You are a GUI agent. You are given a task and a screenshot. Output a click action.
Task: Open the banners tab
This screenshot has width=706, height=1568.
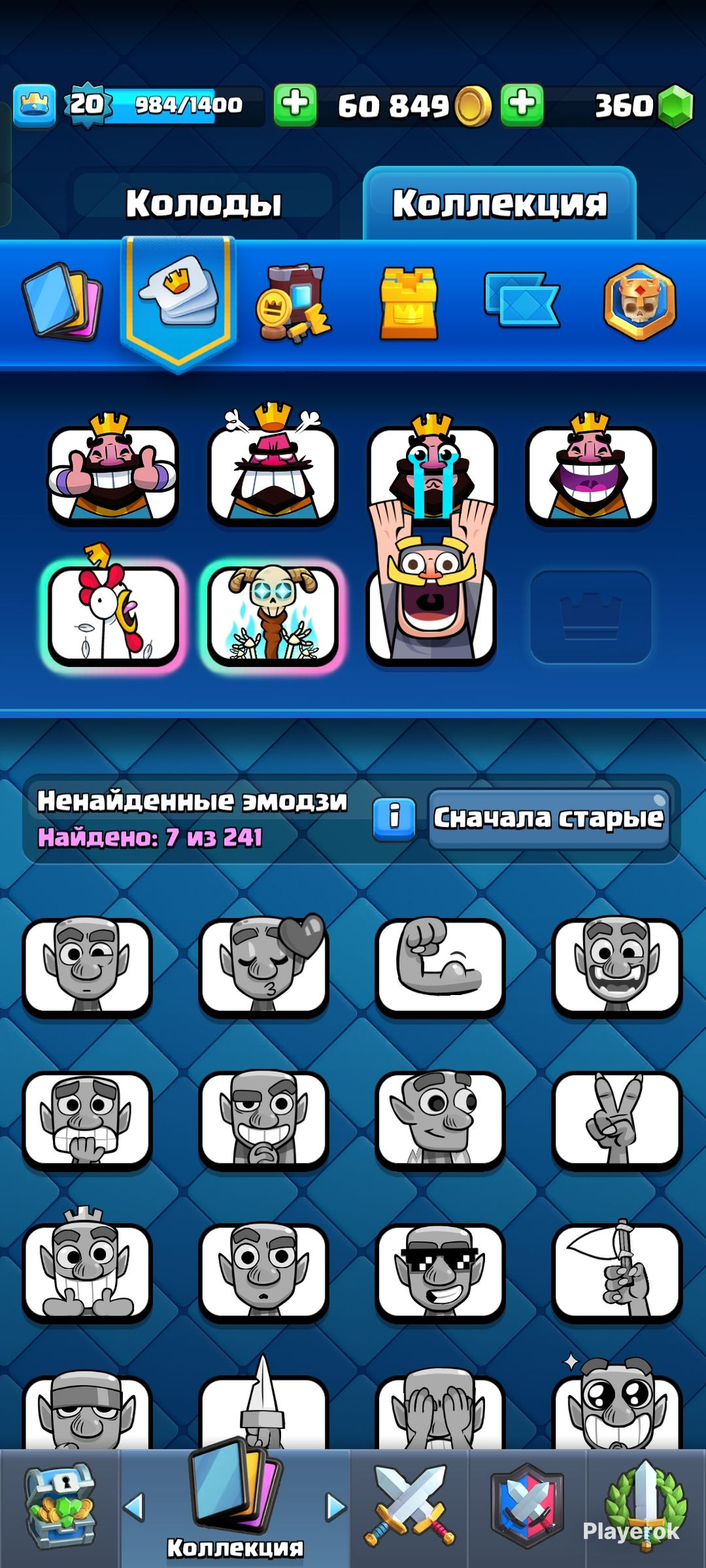pos(522,300)
